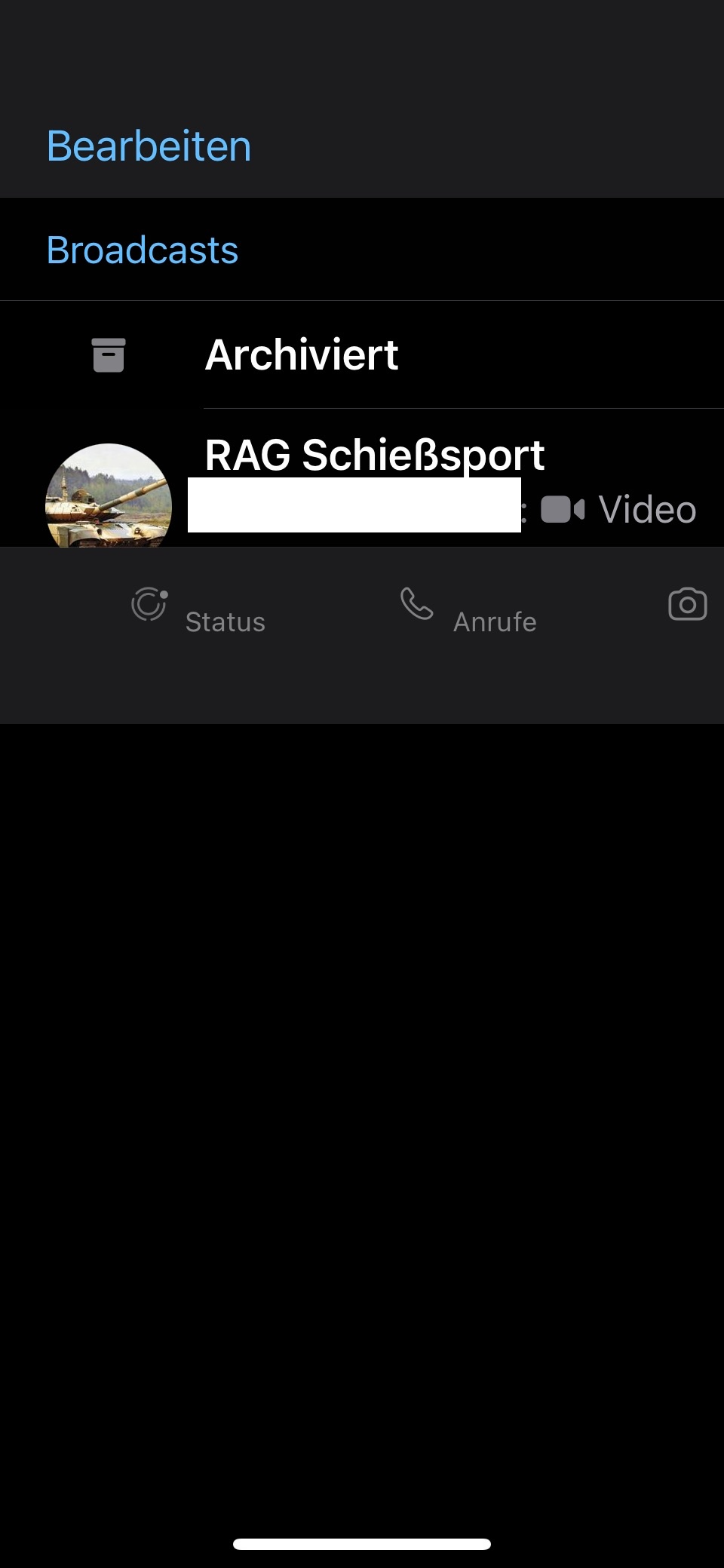The width and height of the screenshot is (724, 1568).
Task: Open the RAG Schießsport chat
Action: click(362, 479)
